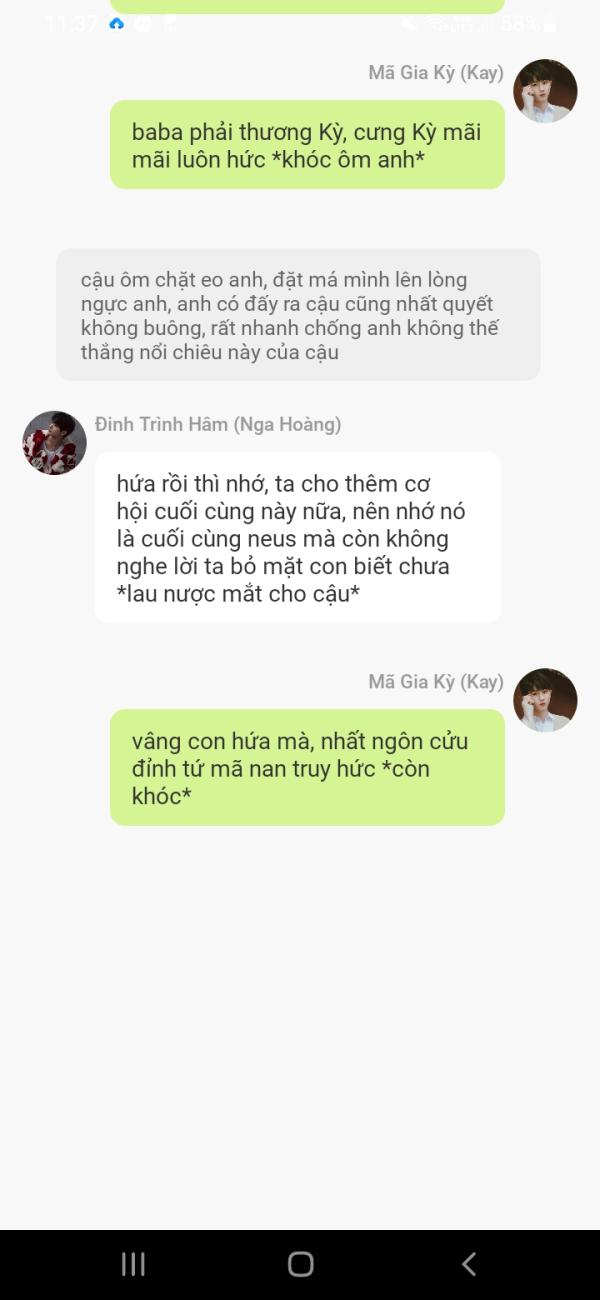The height and width of the screenshot is (1300, 600).
Task: Go to the home screen
Action: (x=300, y=1264)
